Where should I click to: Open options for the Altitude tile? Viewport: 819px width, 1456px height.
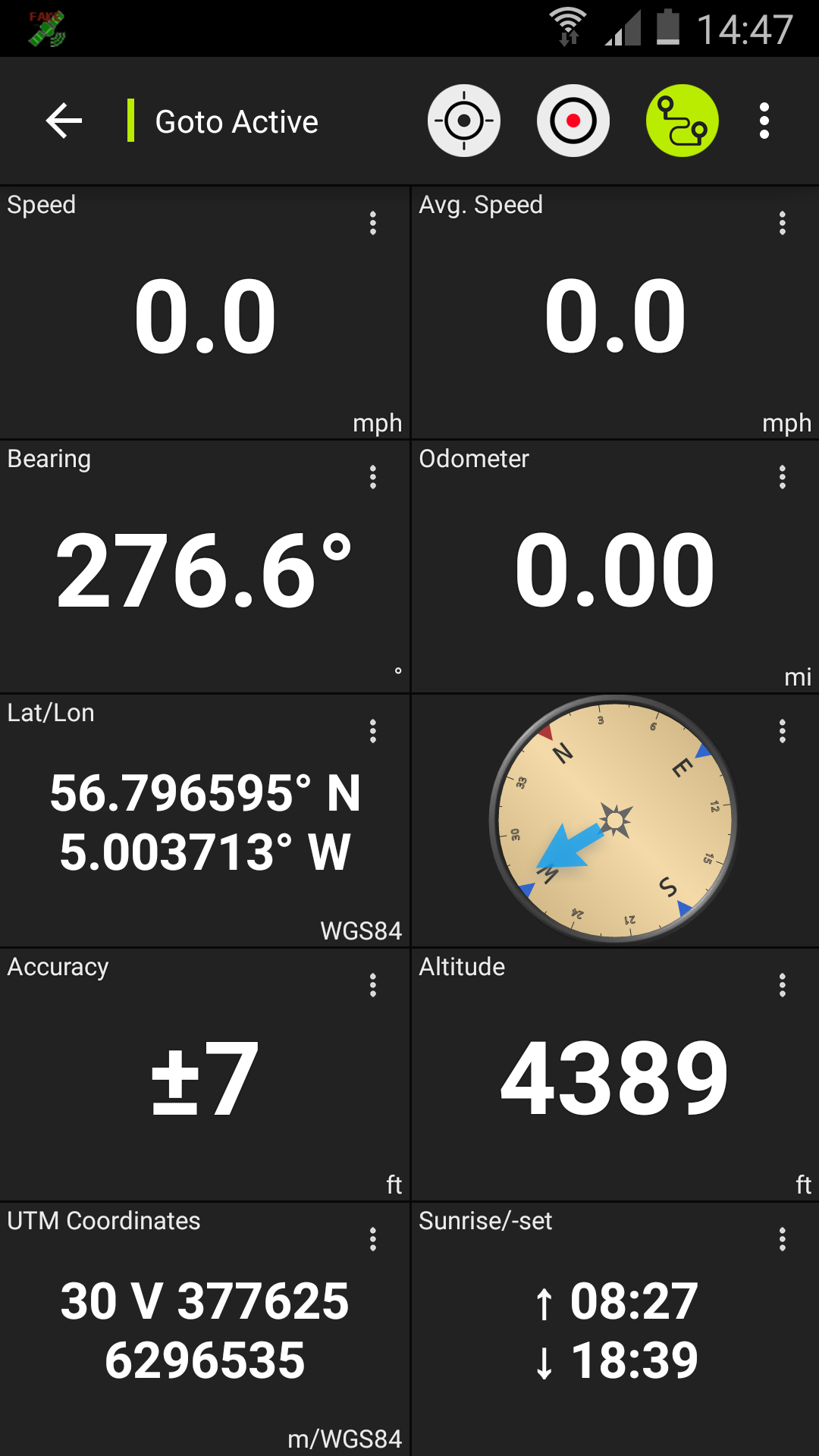pos(783,985)
